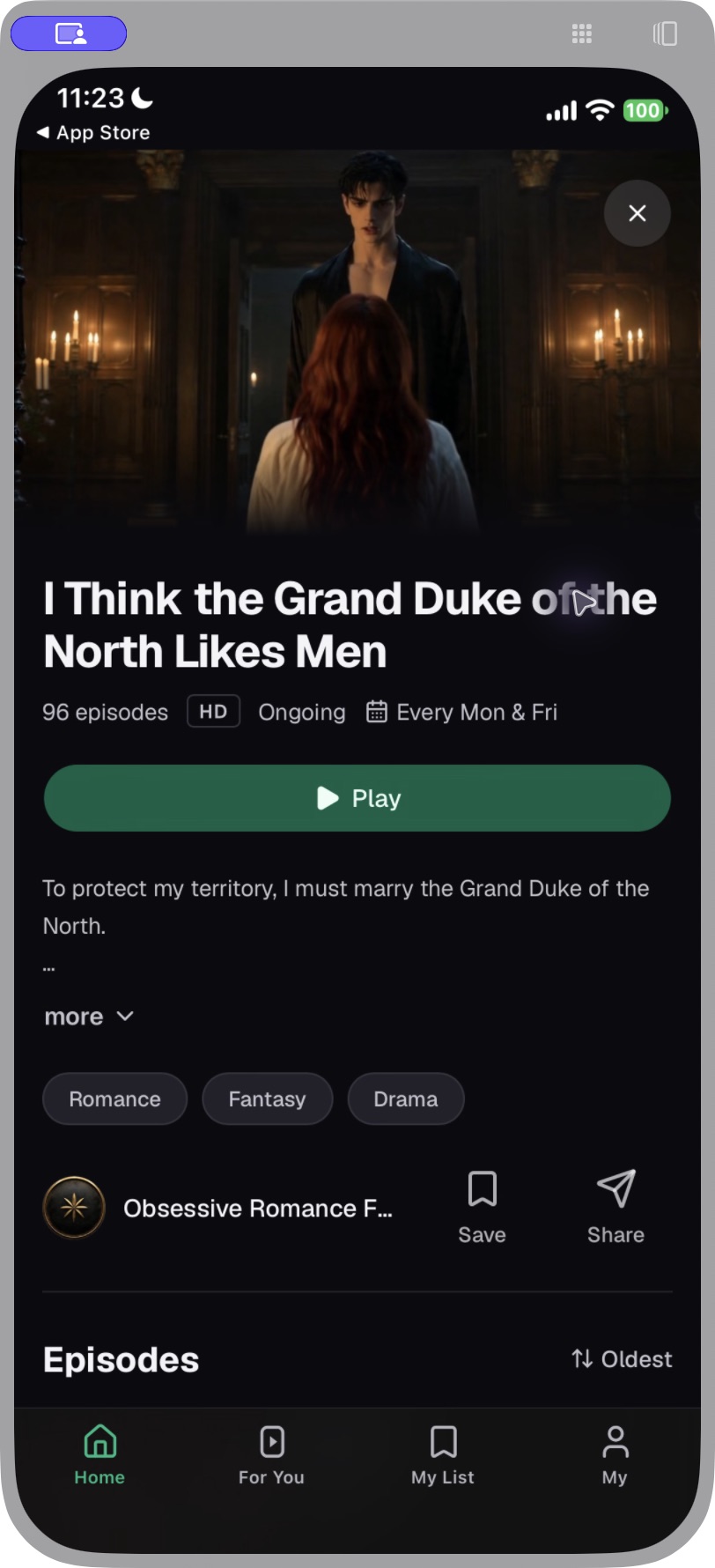This screenshot has height=1568, width=715.
Task: Play the Grand Duke series
Action: point(357,798)
